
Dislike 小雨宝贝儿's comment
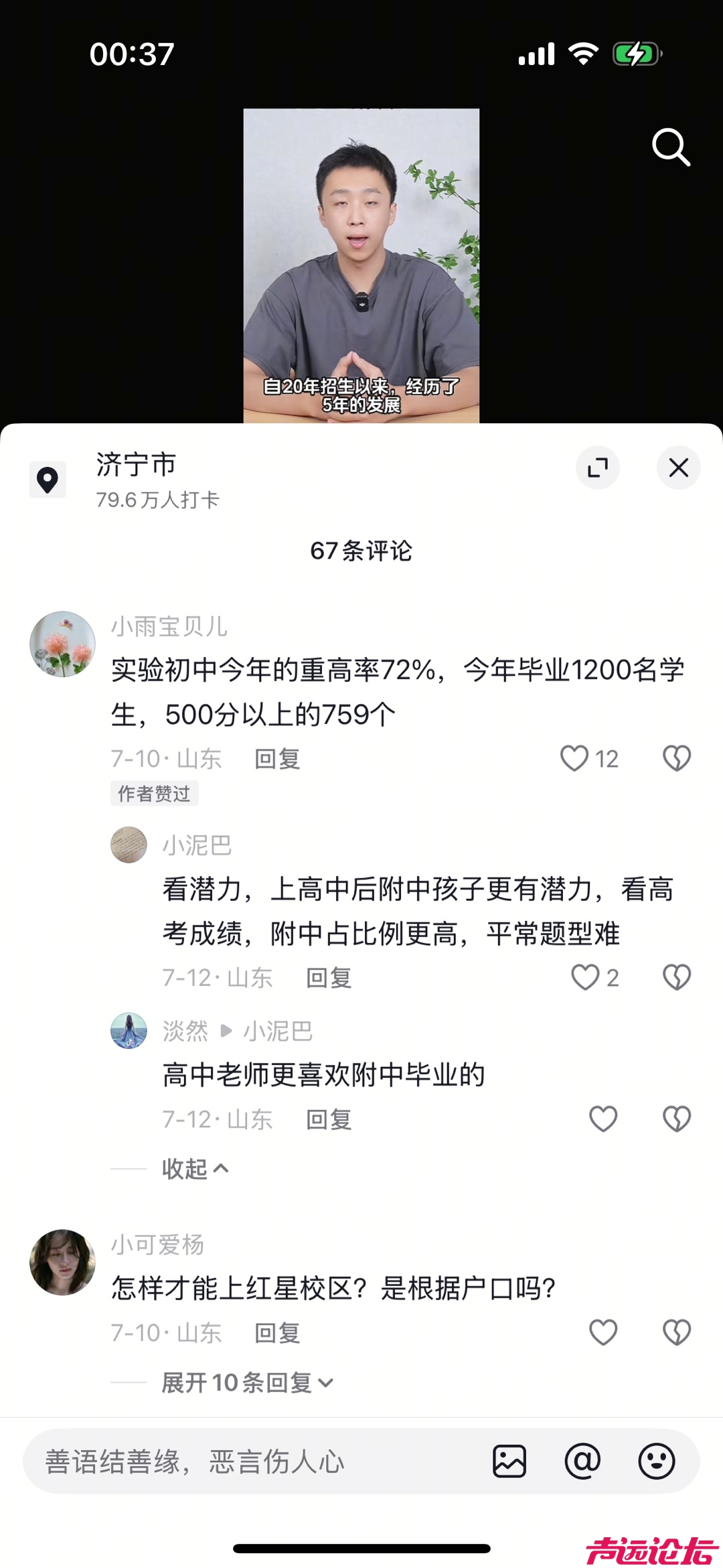click(x=676, y=759)
